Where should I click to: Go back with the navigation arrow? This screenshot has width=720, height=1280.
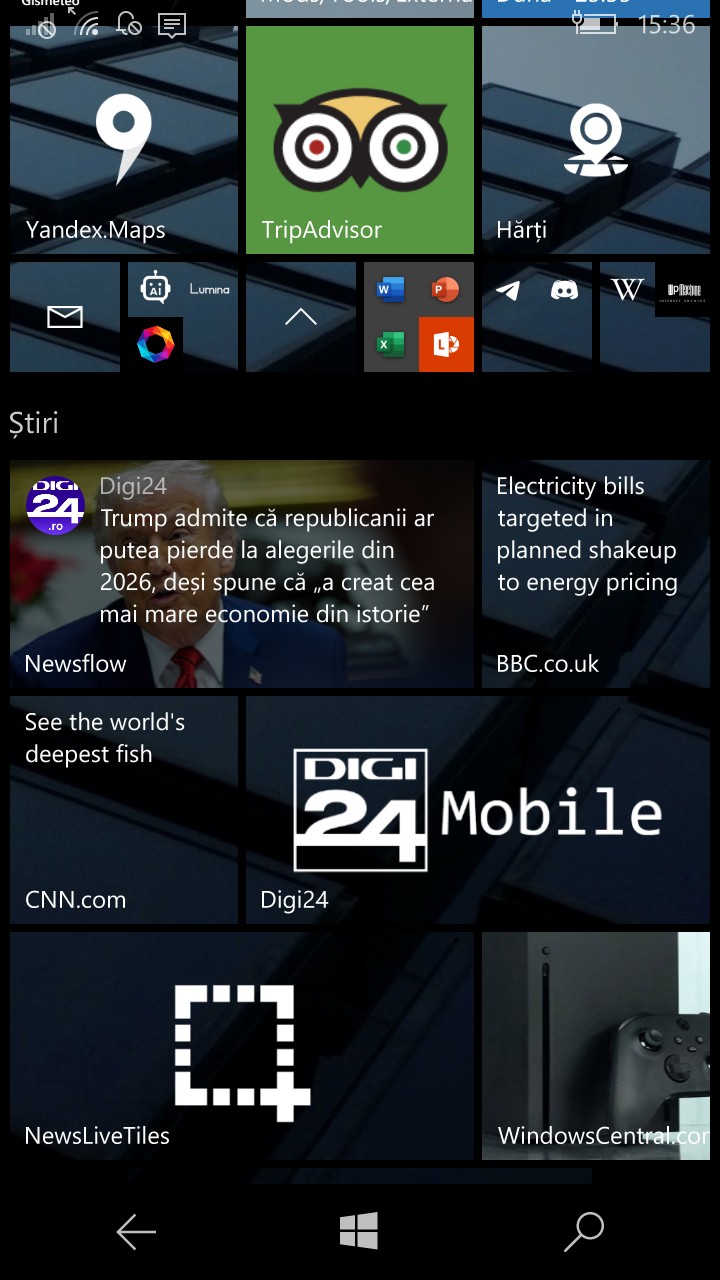[x=136, y=1232]
